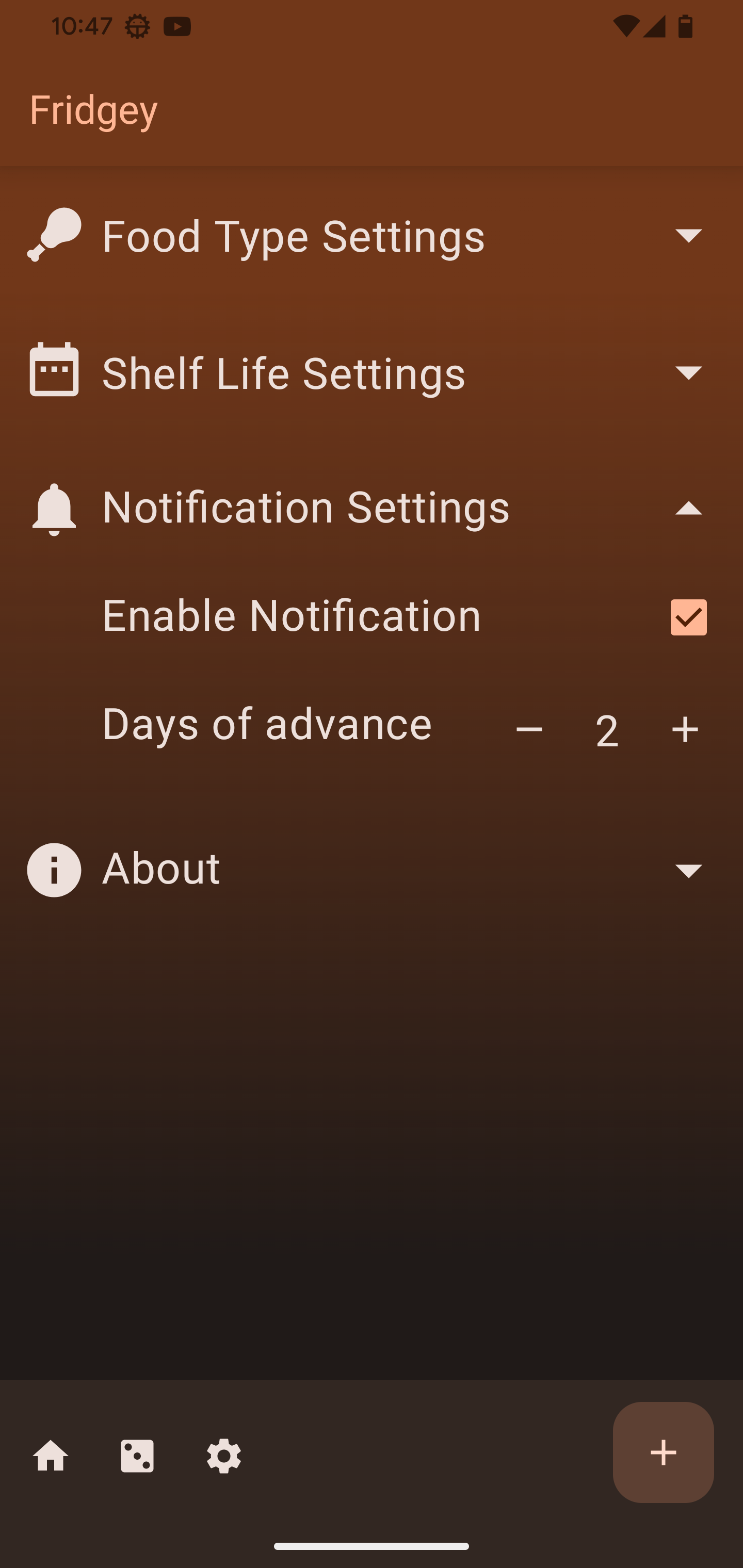This screenshot has width=743, height=1568.
Task: Open the settings gear tab
Action: tap(223, 1456)
